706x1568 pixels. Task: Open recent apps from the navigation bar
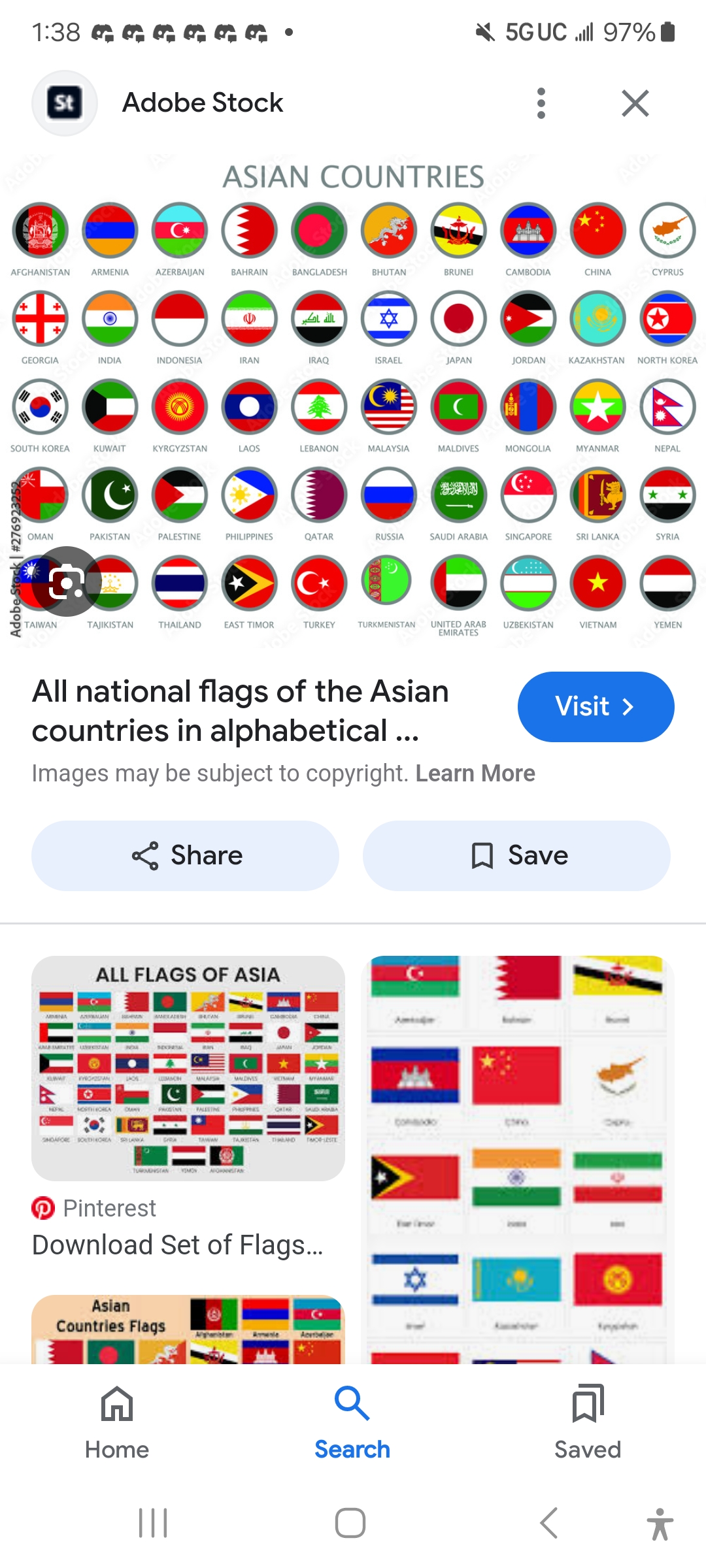[154, 1523]
